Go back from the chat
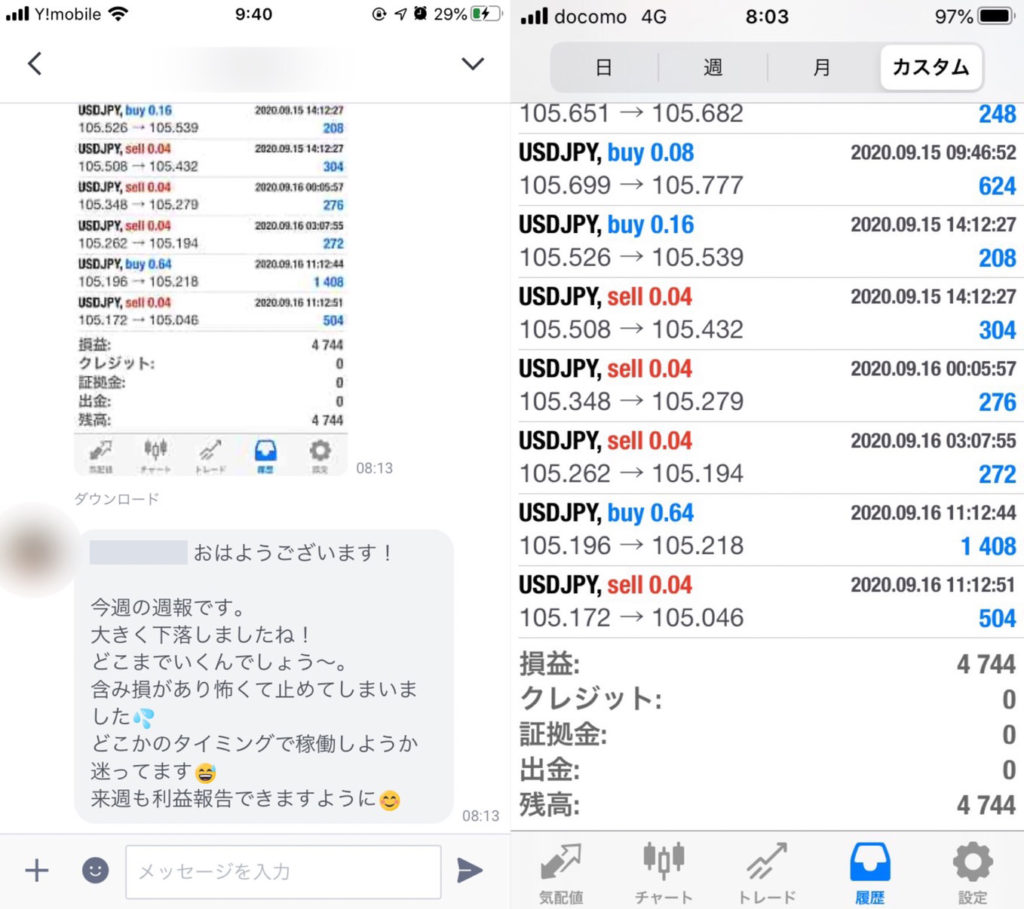This screenshot has height=909, width=1024. [x=35, y=64]
